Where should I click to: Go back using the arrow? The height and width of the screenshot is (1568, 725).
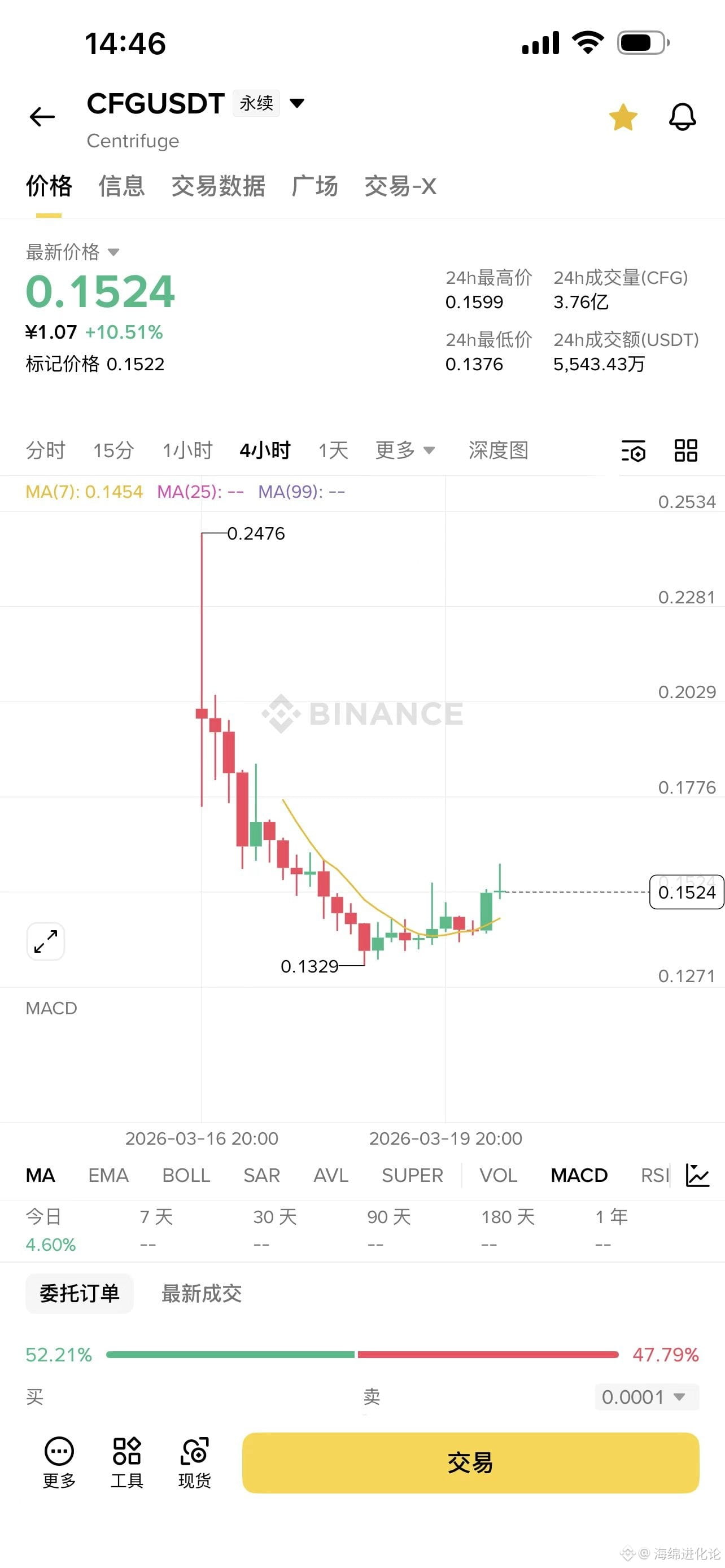coord(42,116)
